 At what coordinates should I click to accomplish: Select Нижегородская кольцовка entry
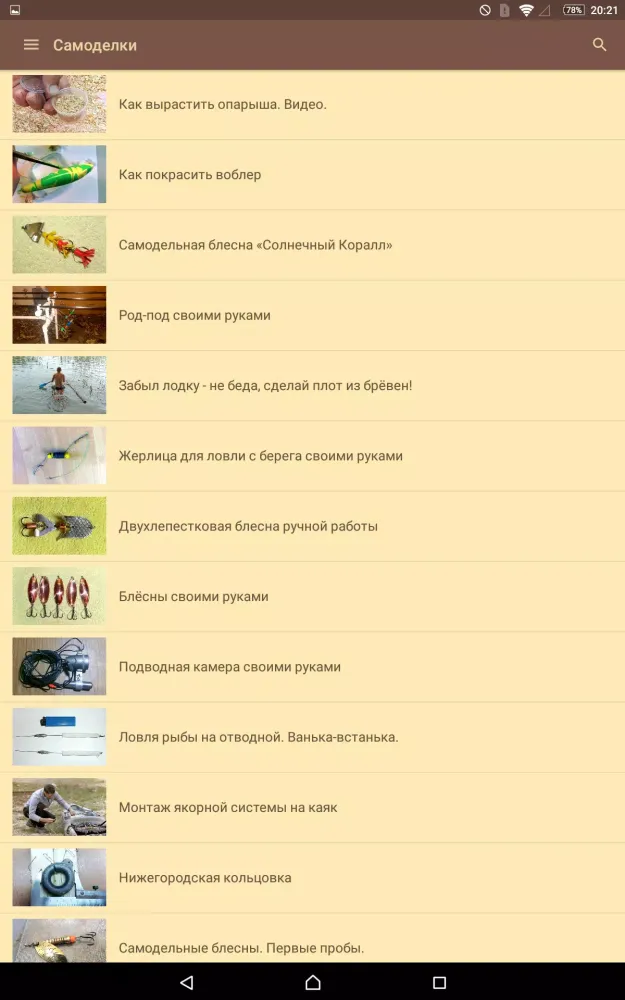pyautogui.click(x=205, y=878)
